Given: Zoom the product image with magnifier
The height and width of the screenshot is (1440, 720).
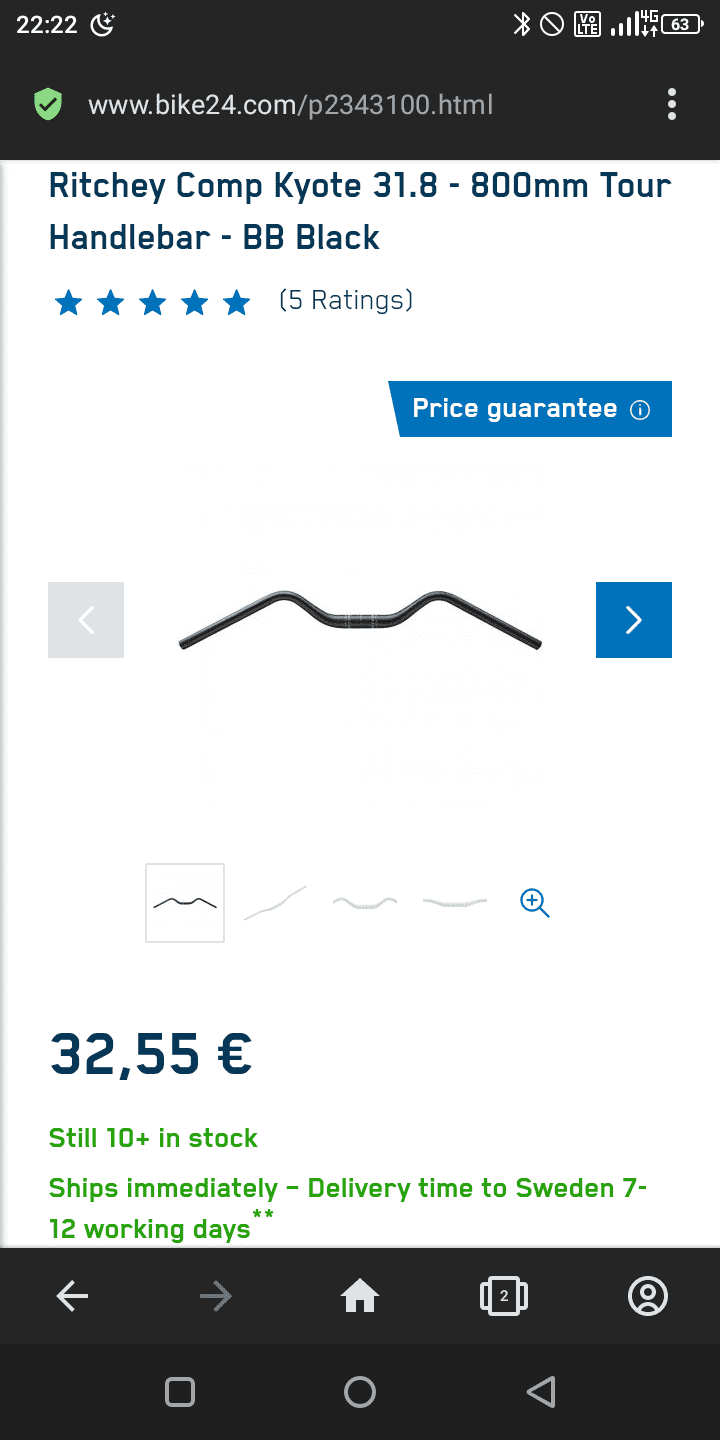Looking at the screenshot, I should pyautogui.click(x=535, y=903).
